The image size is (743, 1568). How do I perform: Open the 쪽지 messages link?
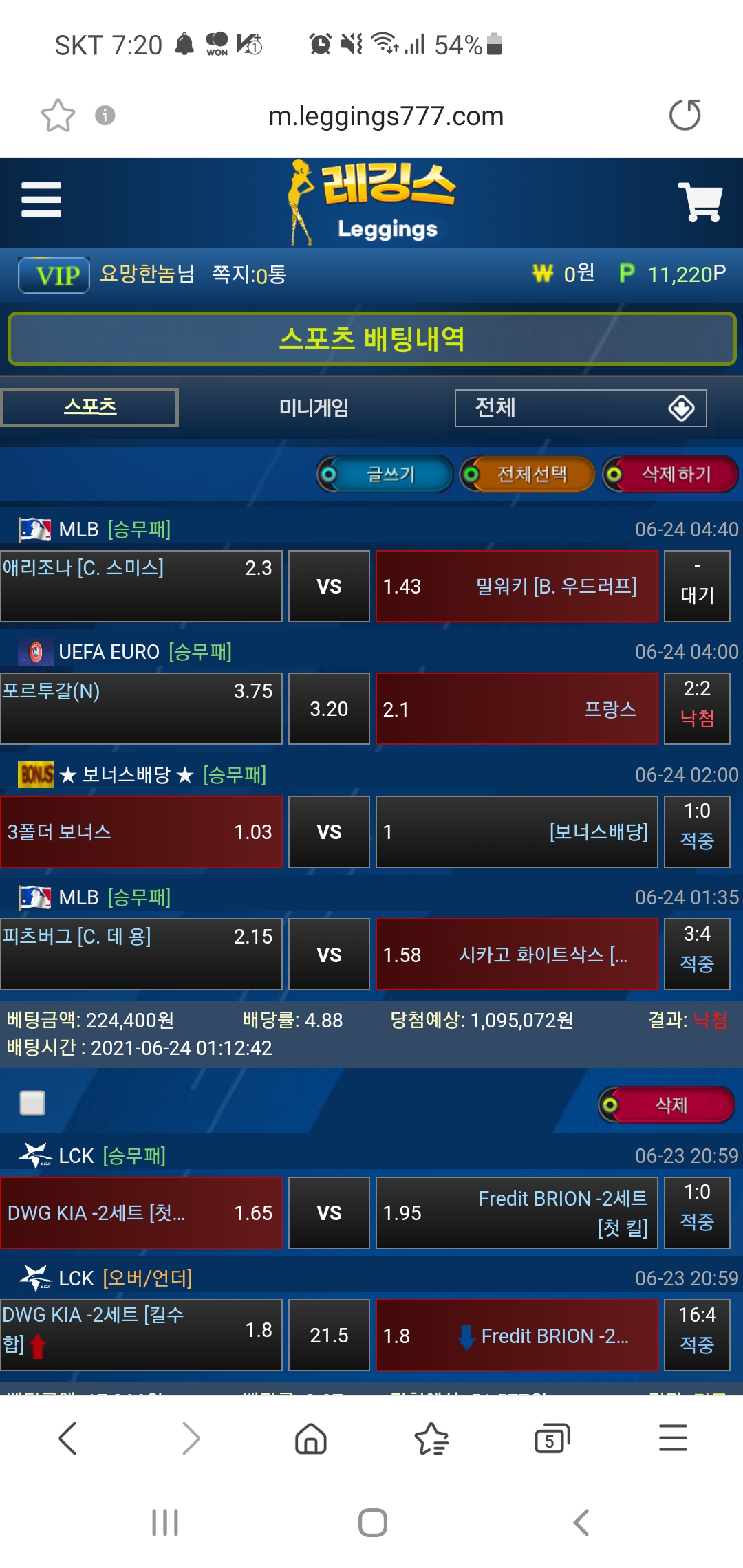pyautogui.click(x=248, y=274)
